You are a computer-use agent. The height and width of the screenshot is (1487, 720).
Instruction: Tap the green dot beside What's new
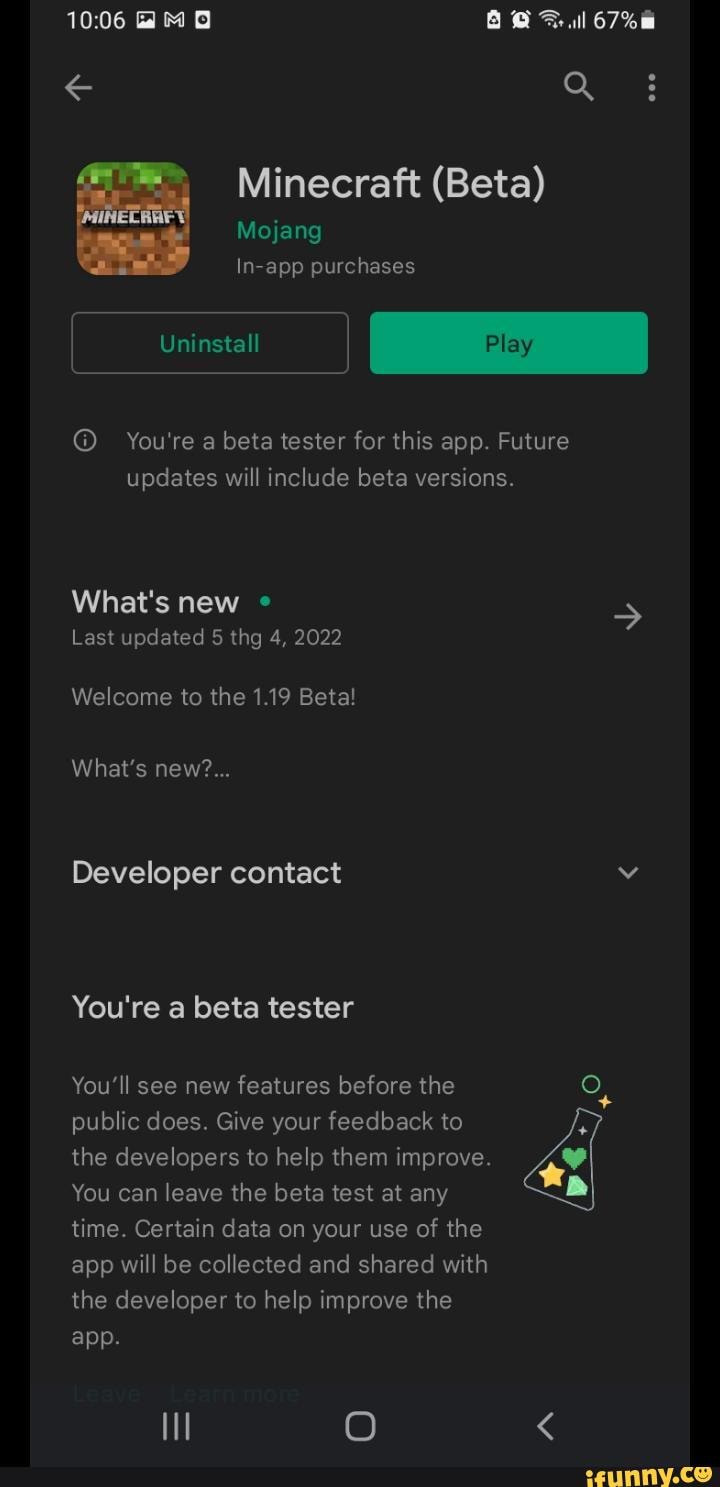(x=264, y=601)
